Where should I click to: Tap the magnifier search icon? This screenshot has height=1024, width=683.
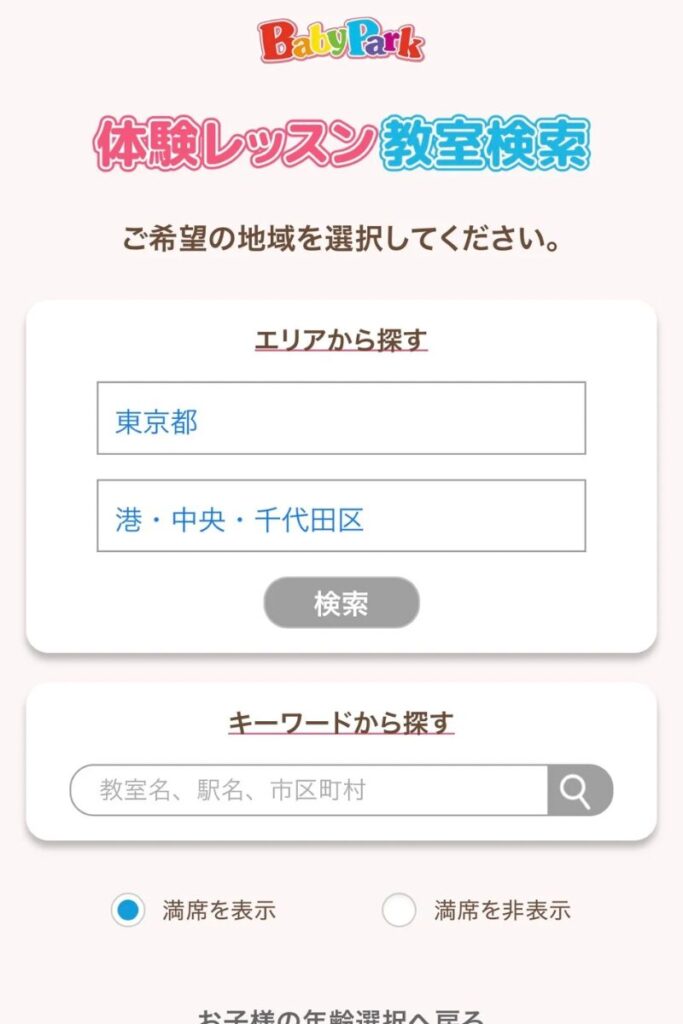579,791
